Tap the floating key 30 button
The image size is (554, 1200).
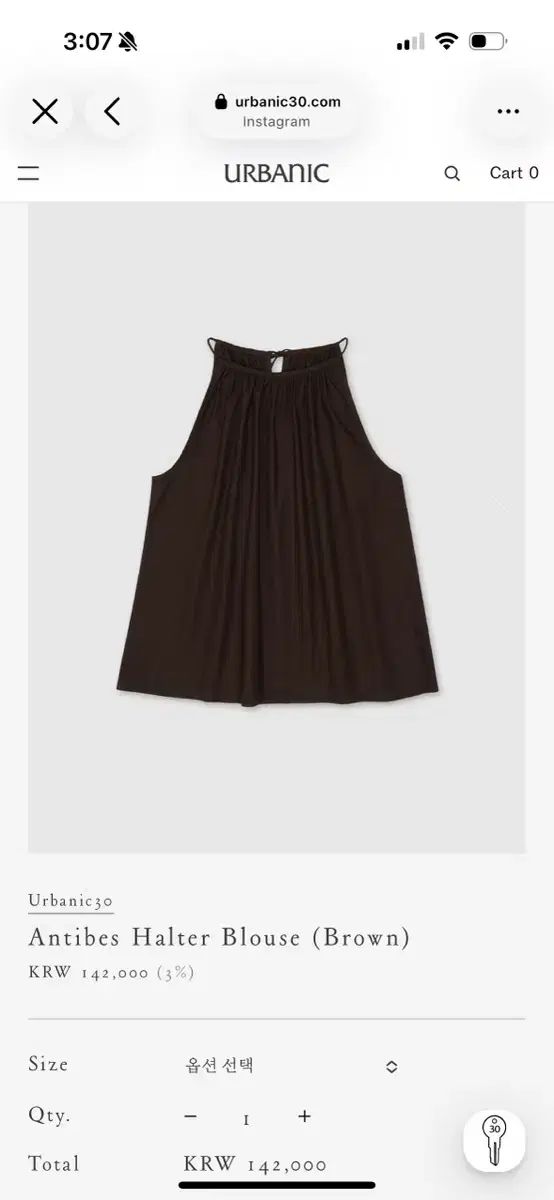tap(494, 1141)
